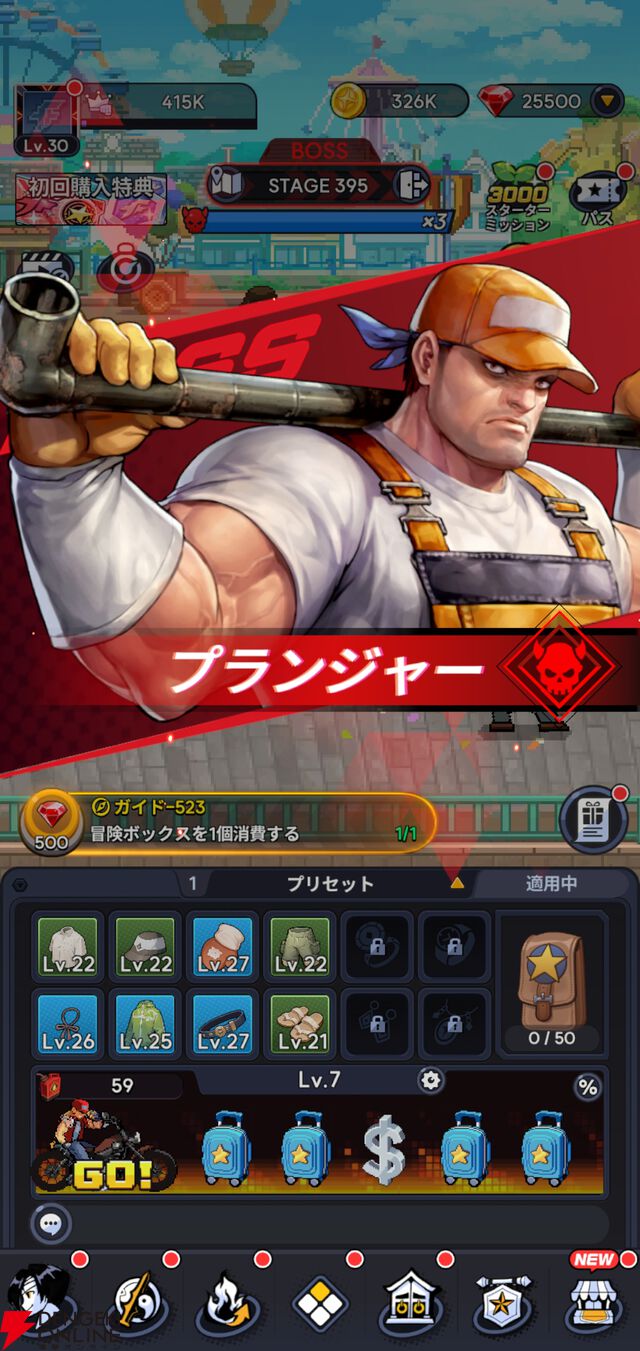640x1351 pixels.
Task: Open the gear settings beside Lv.7
Action: pyautogui.click(x=430, y=1080)
